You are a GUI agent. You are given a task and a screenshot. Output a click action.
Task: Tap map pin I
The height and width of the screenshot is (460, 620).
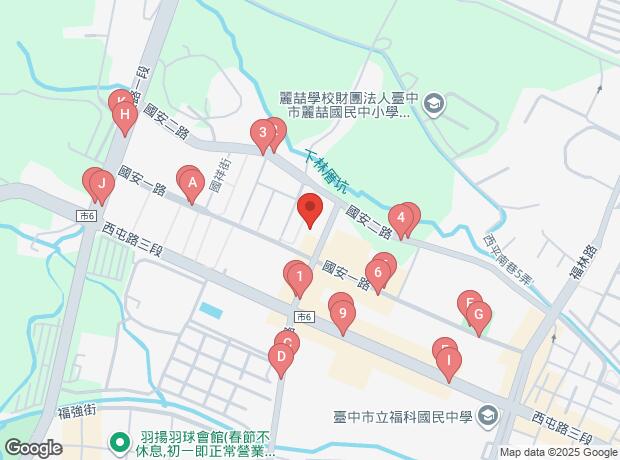pos(449,360)
